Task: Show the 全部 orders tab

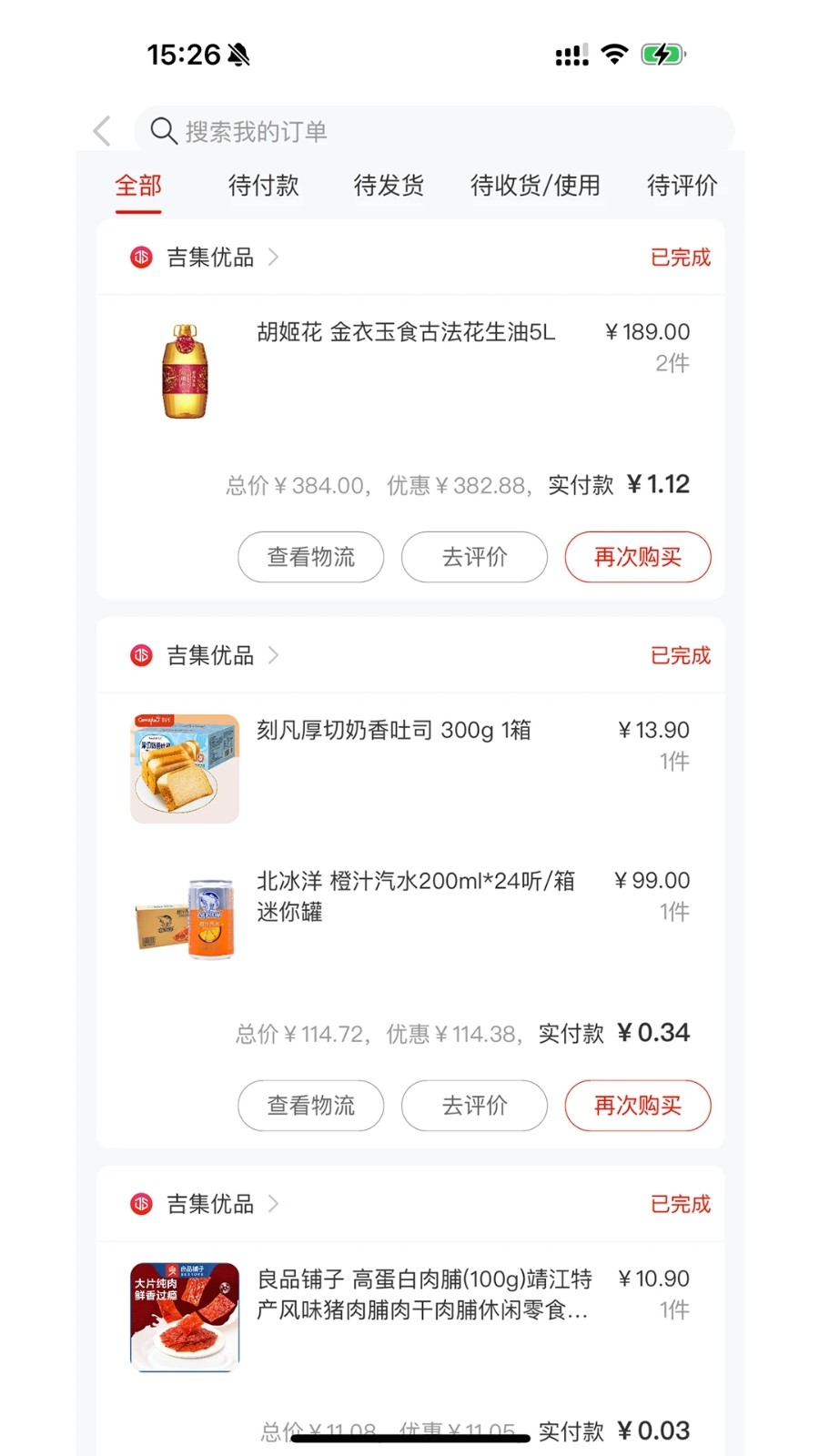Action: coord(138,186)
